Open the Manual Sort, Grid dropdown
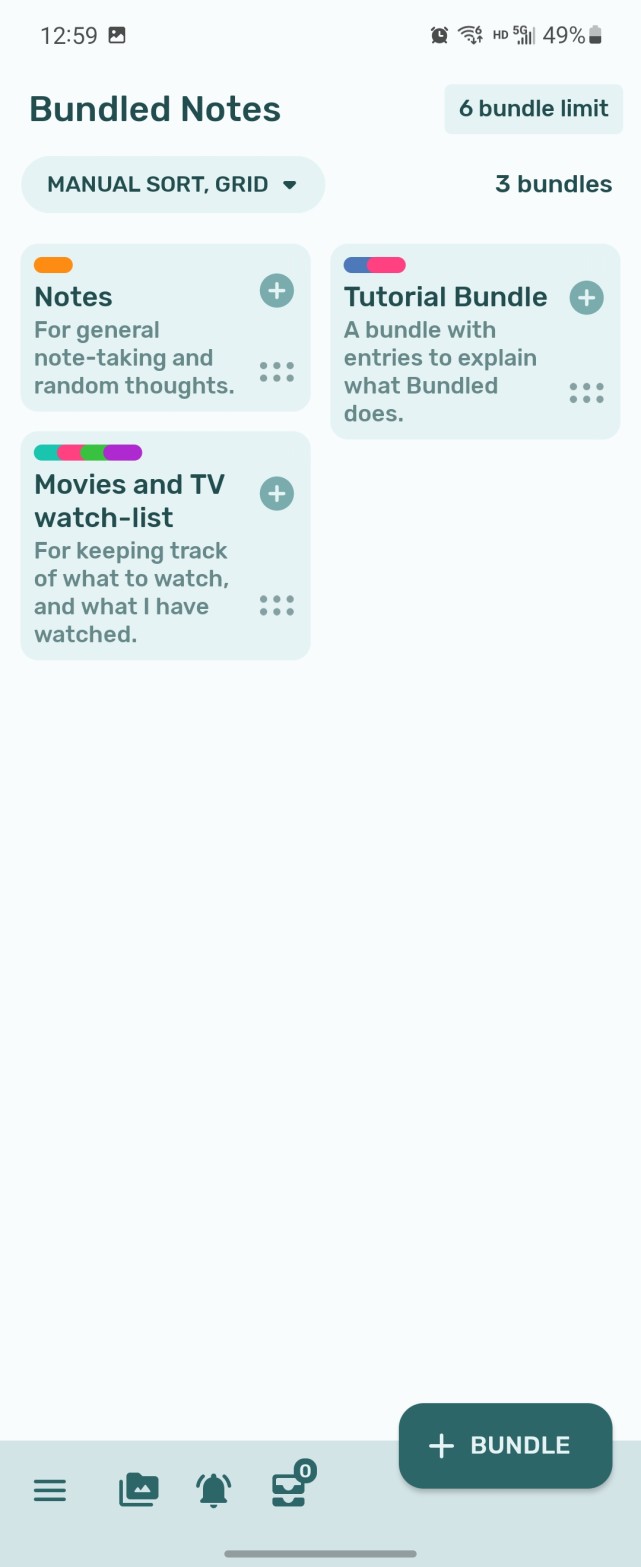The height and width of the screenshot is (1567, 641). click(x=173, y=184)
